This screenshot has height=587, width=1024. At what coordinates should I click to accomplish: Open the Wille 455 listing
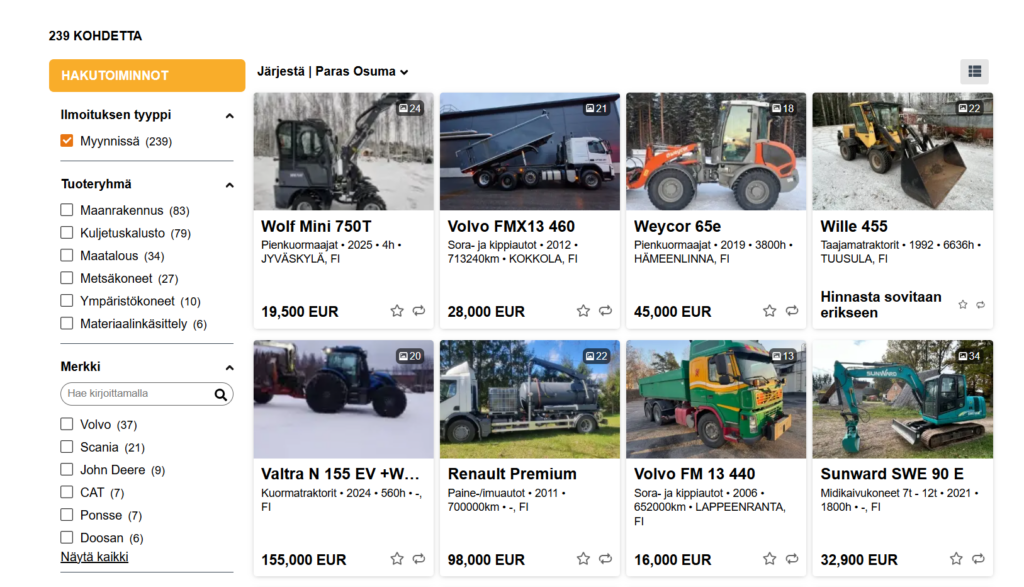click(x=854, y=226)
